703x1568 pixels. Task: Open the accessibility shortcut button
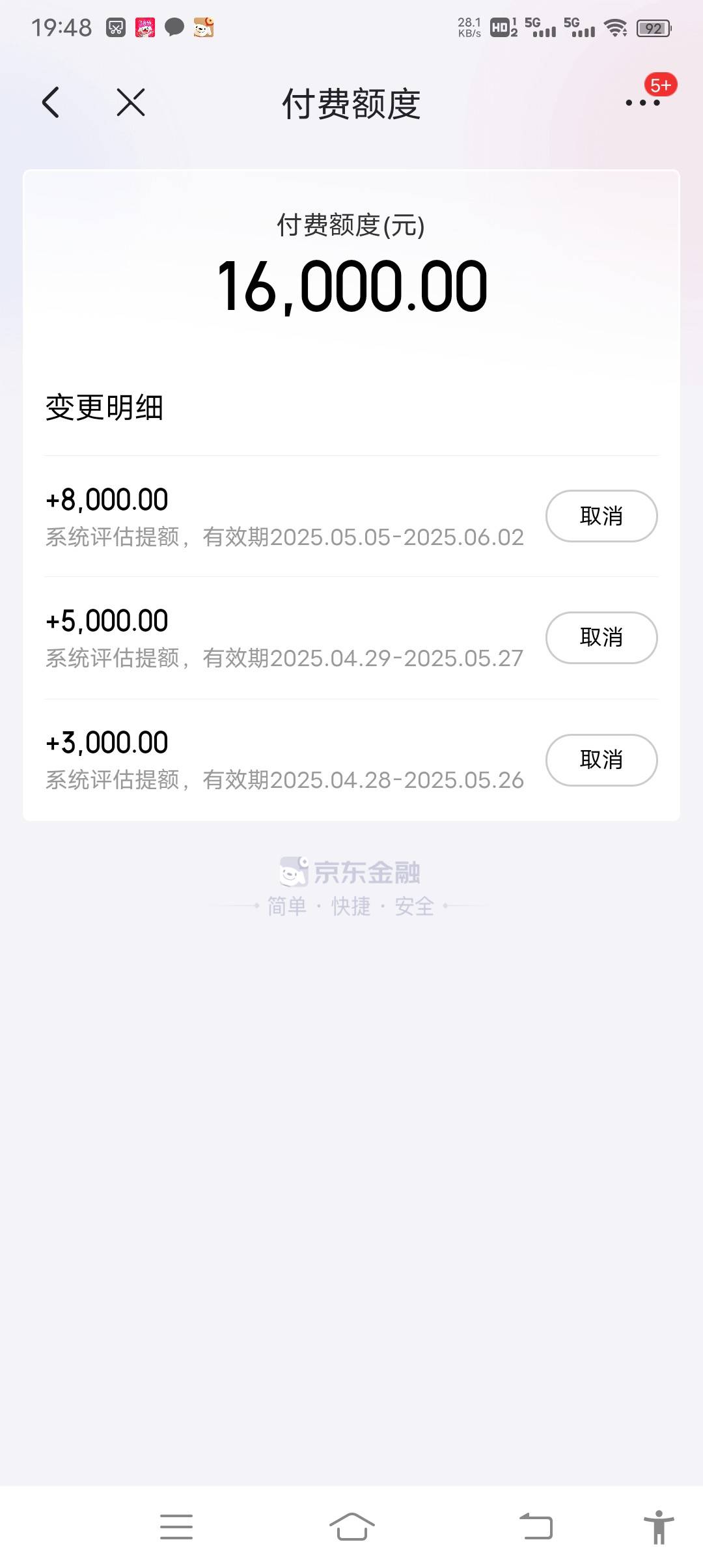[x=659, y=1527]
